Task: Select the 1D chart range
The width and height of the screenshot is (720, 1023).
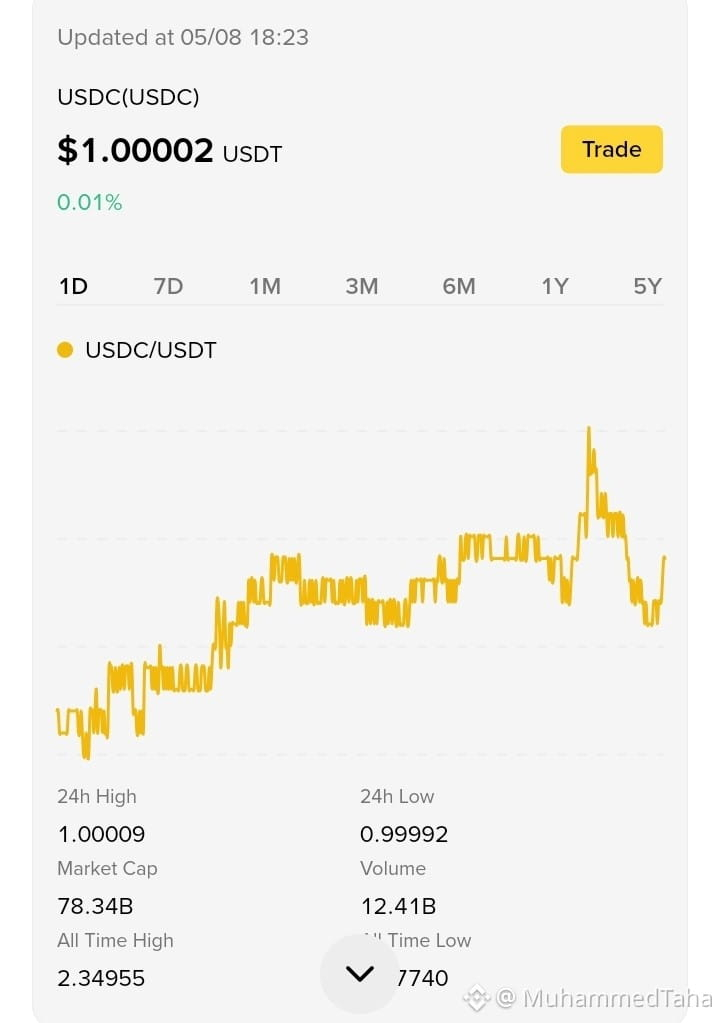Action: tap(73, 286)
